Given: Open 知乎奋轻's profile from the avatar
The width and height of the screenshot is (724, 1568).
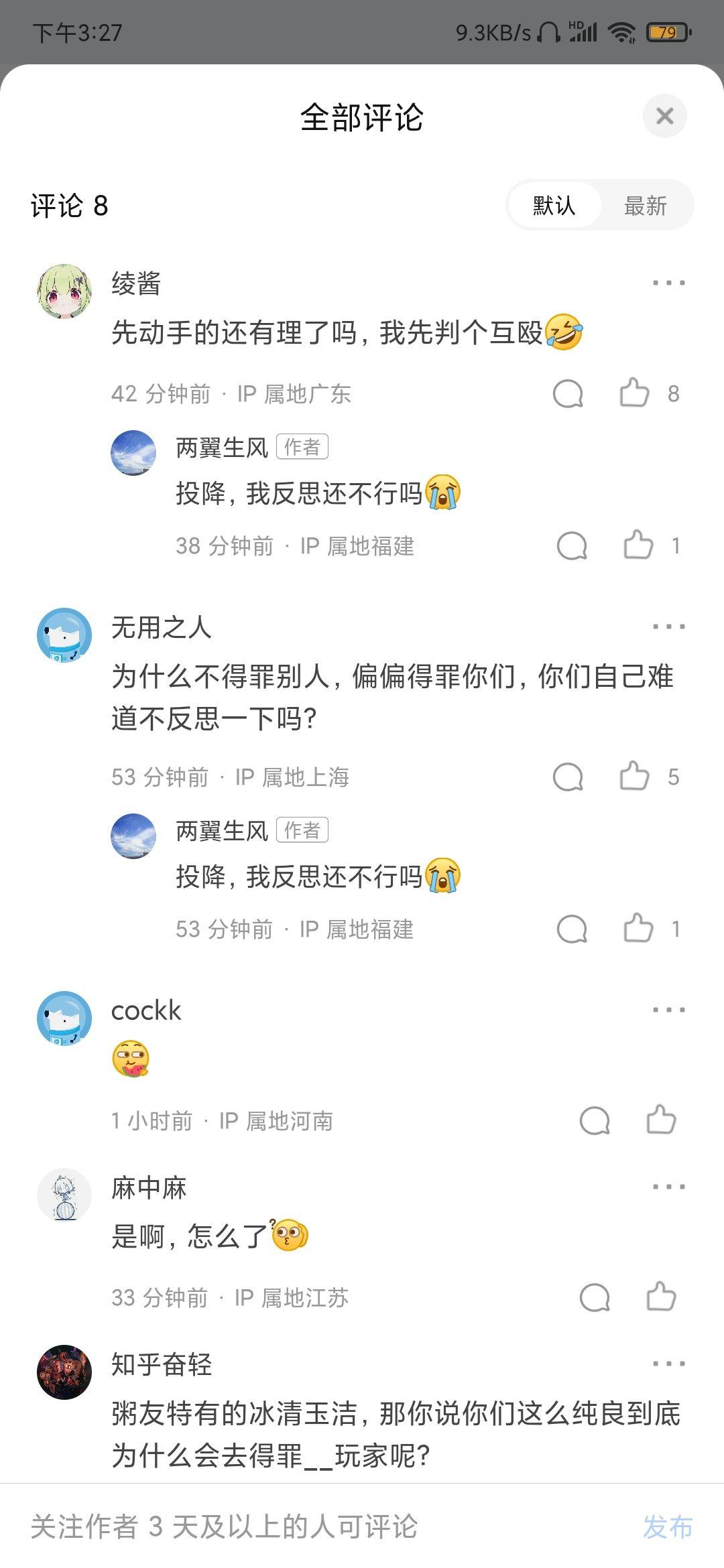Looking at the screenshot, I should 64,1372.
